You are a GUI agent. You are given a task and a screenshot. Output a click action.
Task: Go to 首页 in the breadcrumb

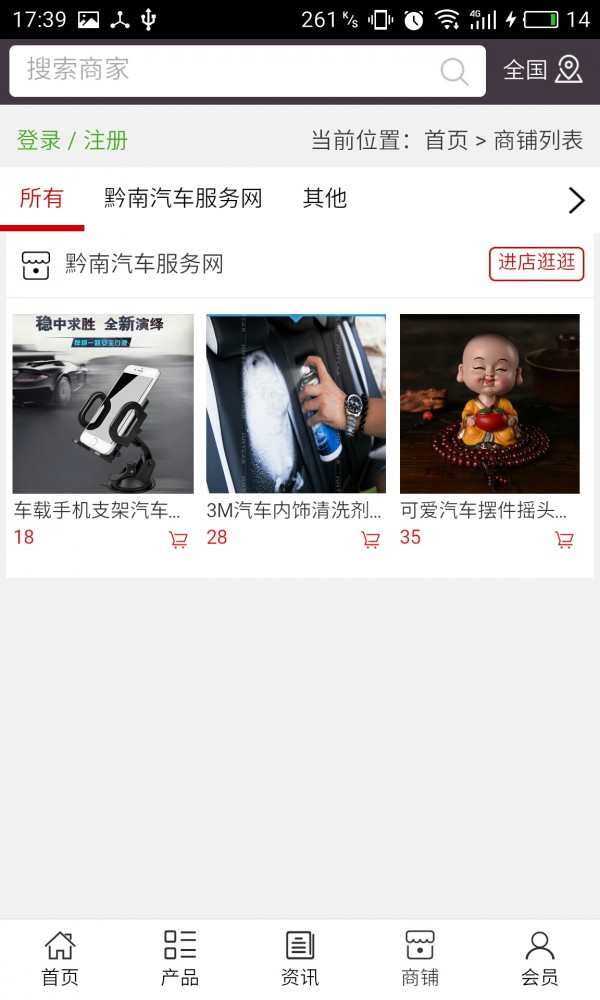pyautogui.click(x=446, y=141)
